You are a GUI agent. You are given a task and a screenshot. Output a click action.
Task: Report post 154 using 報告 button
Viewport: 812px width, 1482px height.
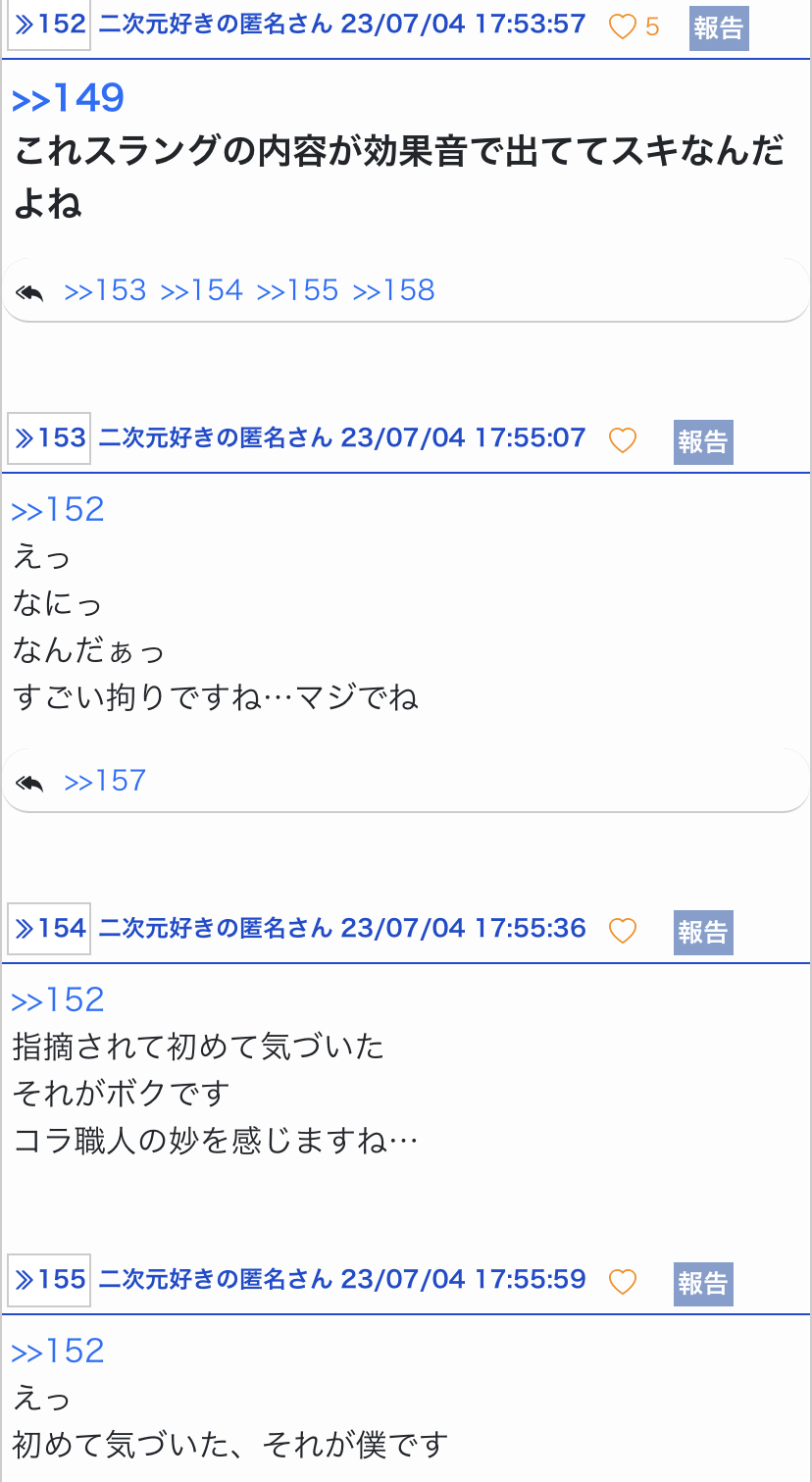pos(703,932)
